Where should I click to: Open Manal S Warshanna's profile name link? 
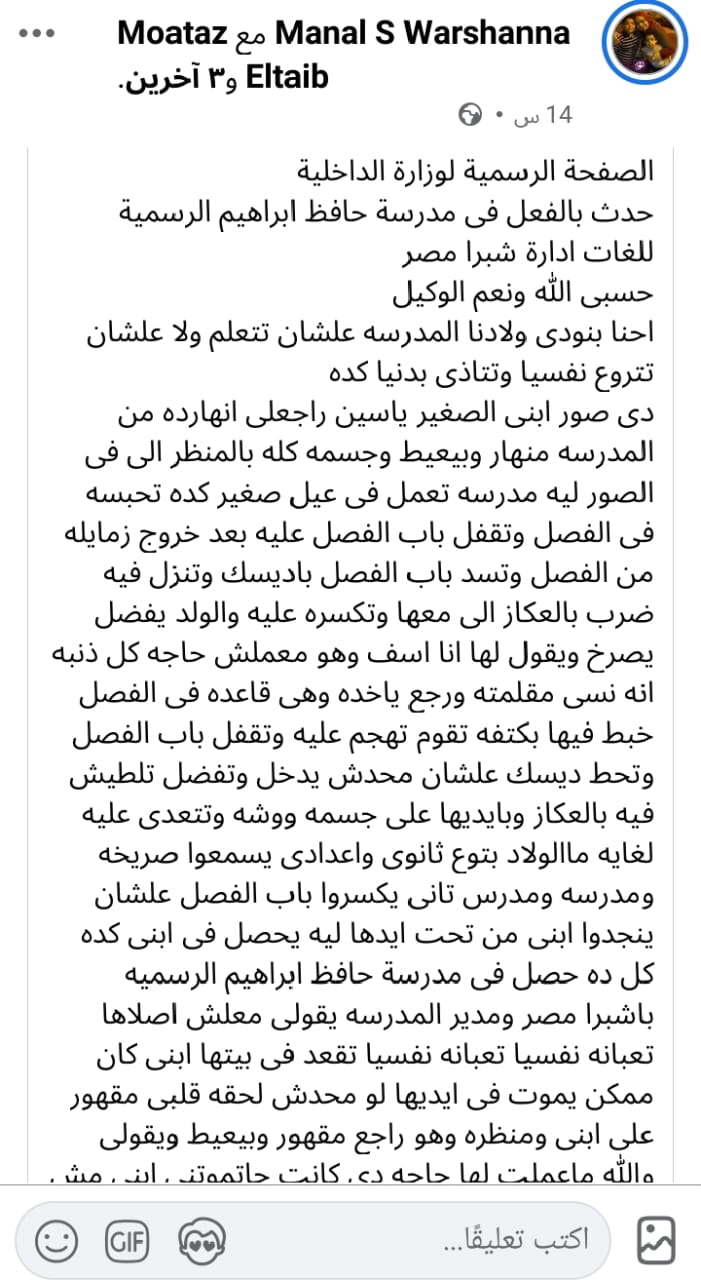click(422, 33)
